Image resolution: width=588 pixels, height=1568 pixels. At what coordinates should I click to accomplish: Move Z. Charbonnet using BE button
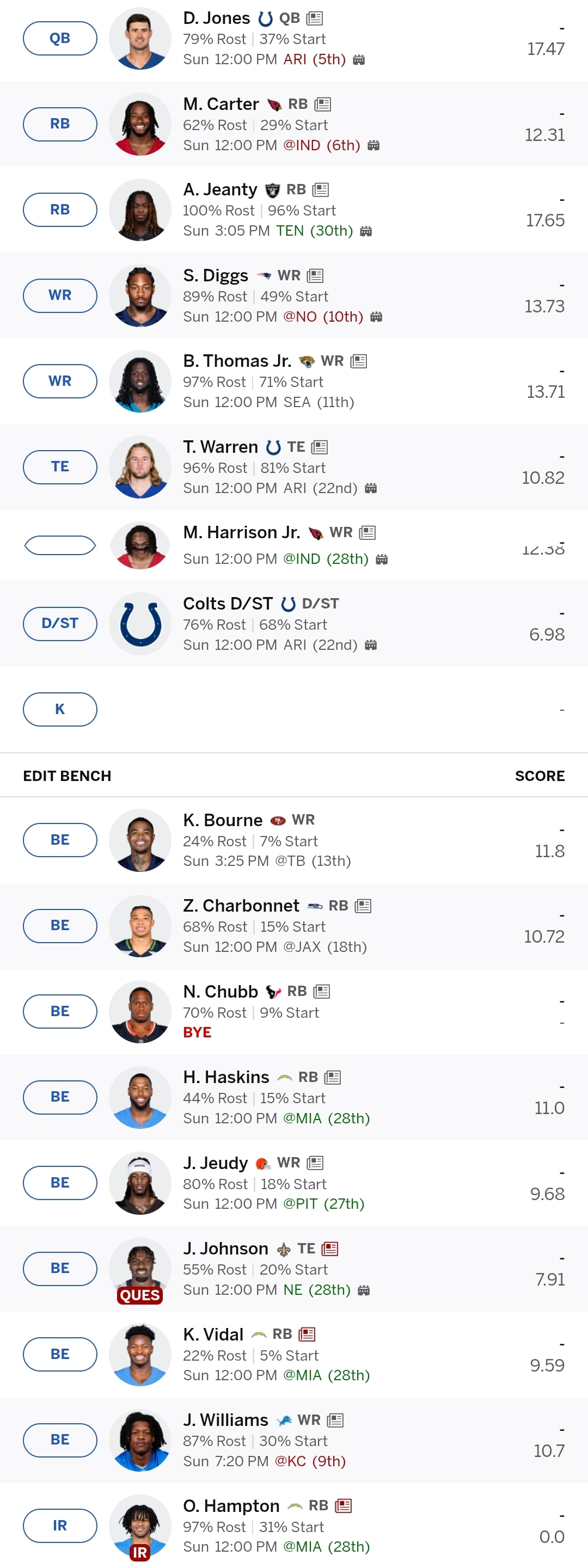point(60,925)
